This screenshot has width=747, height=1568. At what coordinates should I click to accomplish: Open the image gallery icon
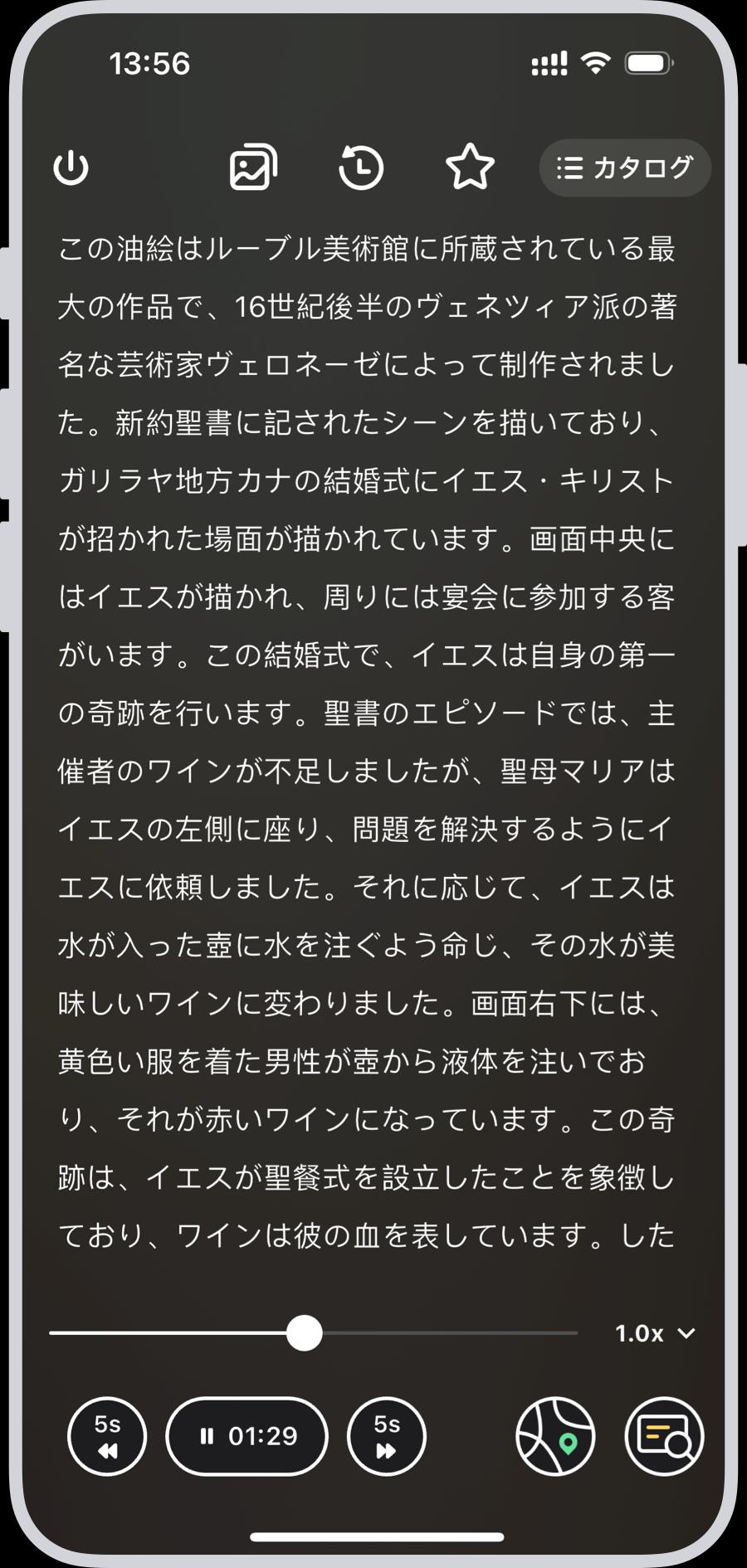pos(253,168)
